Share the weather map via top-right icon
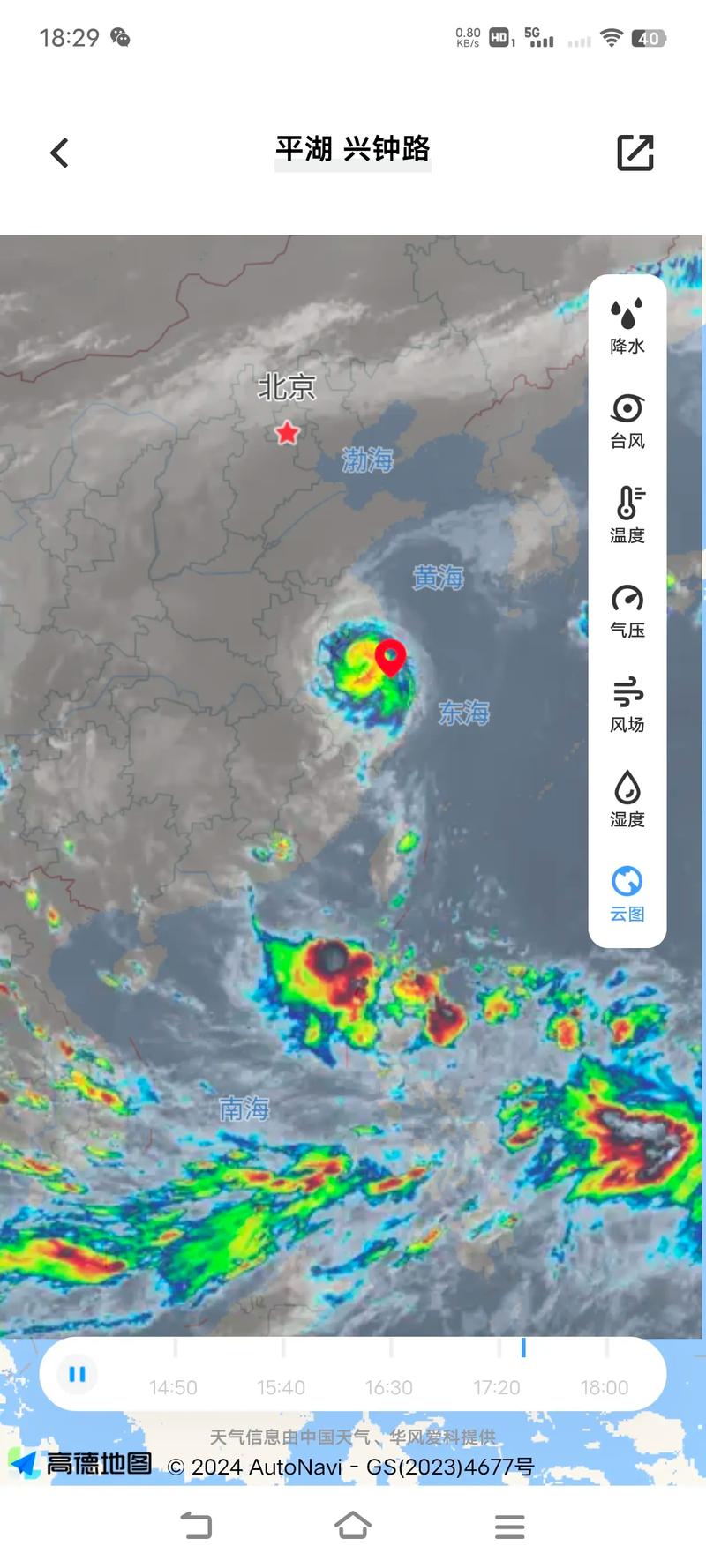Viewport: 706px width, 1568px height. [x=635, y=153]
